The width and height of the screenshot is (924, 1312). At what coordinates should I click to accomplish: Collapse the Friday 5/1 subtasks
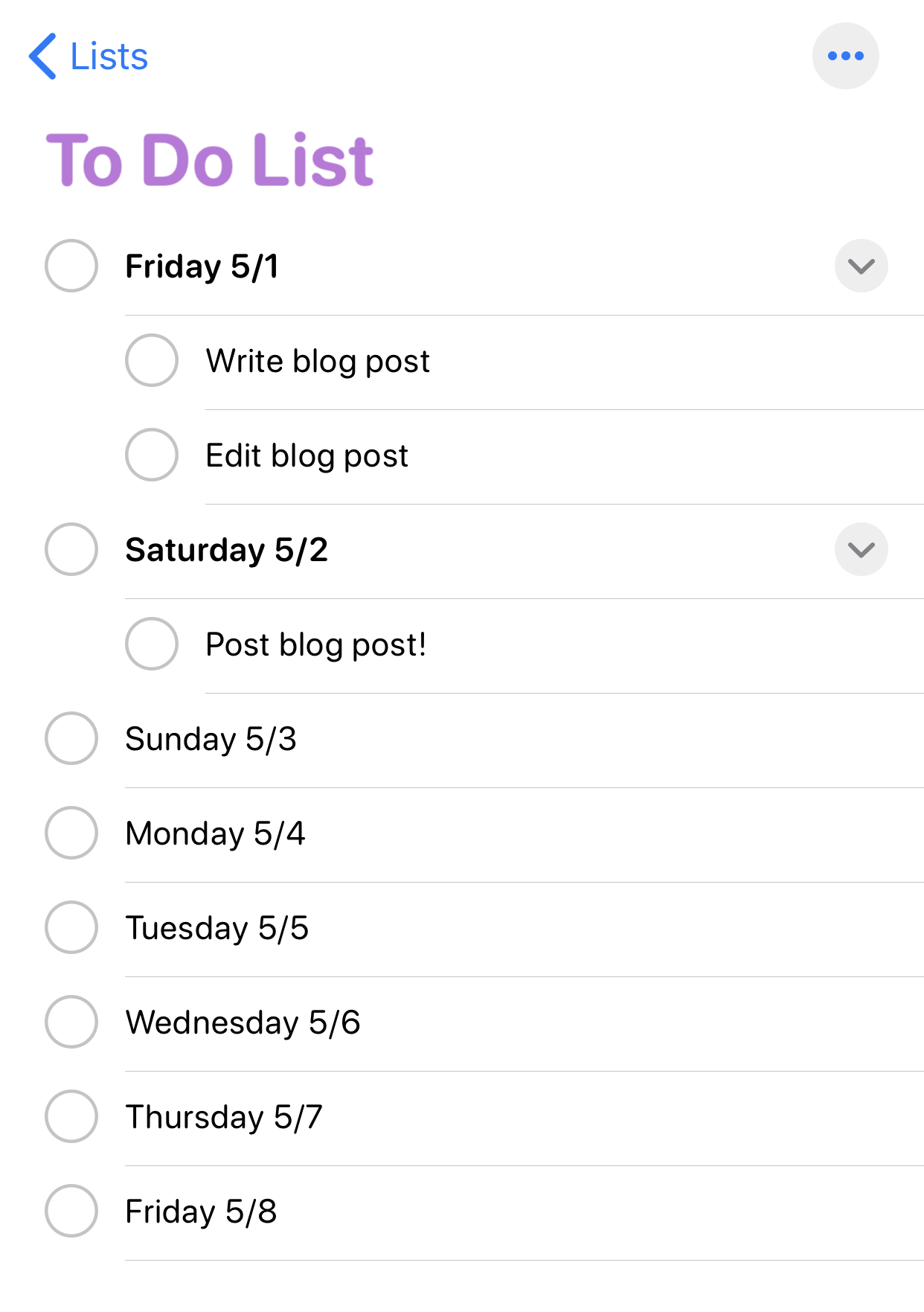pos(861,266)
